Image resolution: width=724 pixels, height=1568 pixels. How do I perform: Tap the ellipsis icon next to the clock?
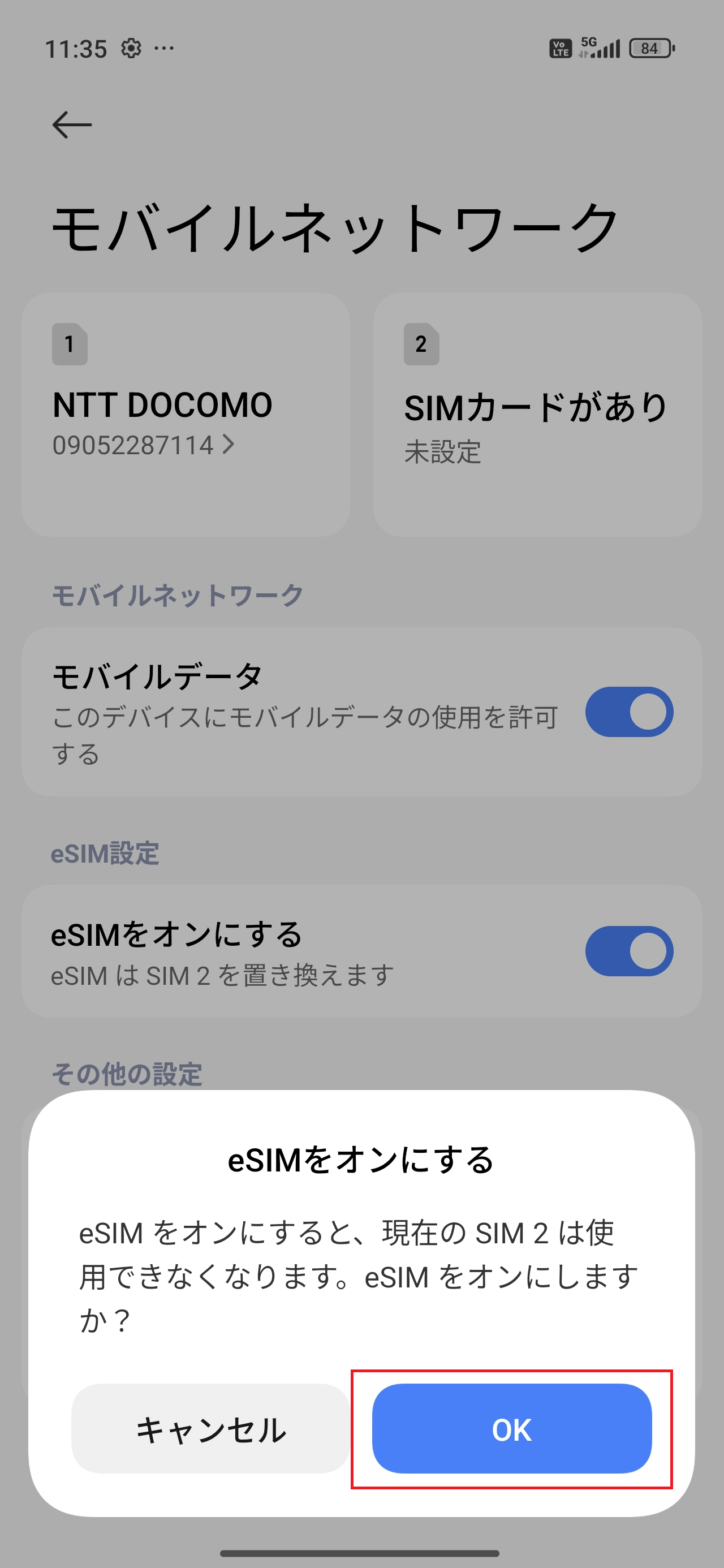165,49
